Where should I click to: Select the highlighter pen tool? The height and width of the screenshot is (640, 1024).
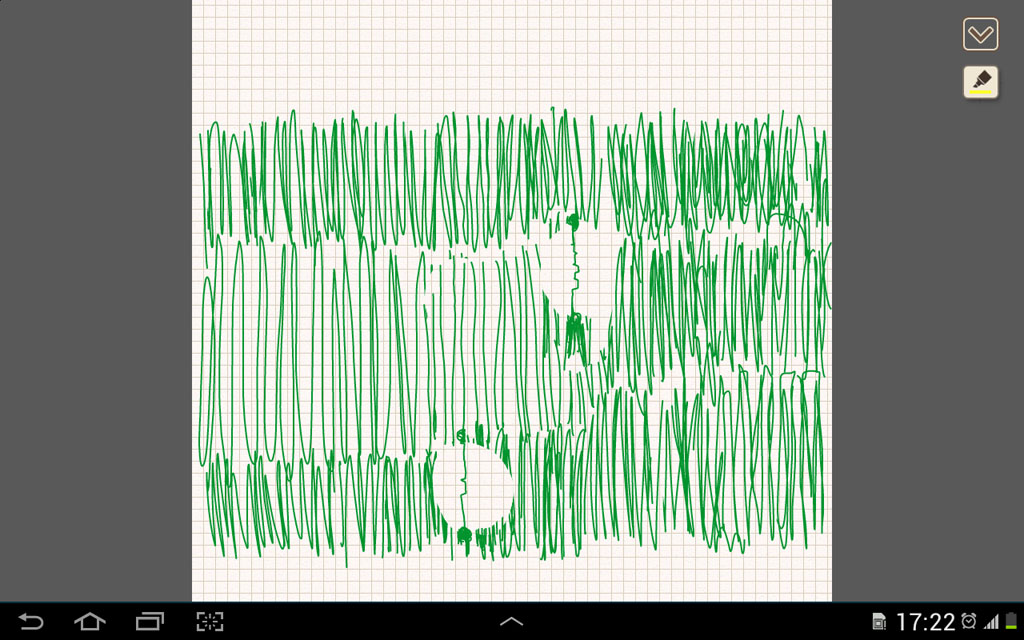[980, 81]
